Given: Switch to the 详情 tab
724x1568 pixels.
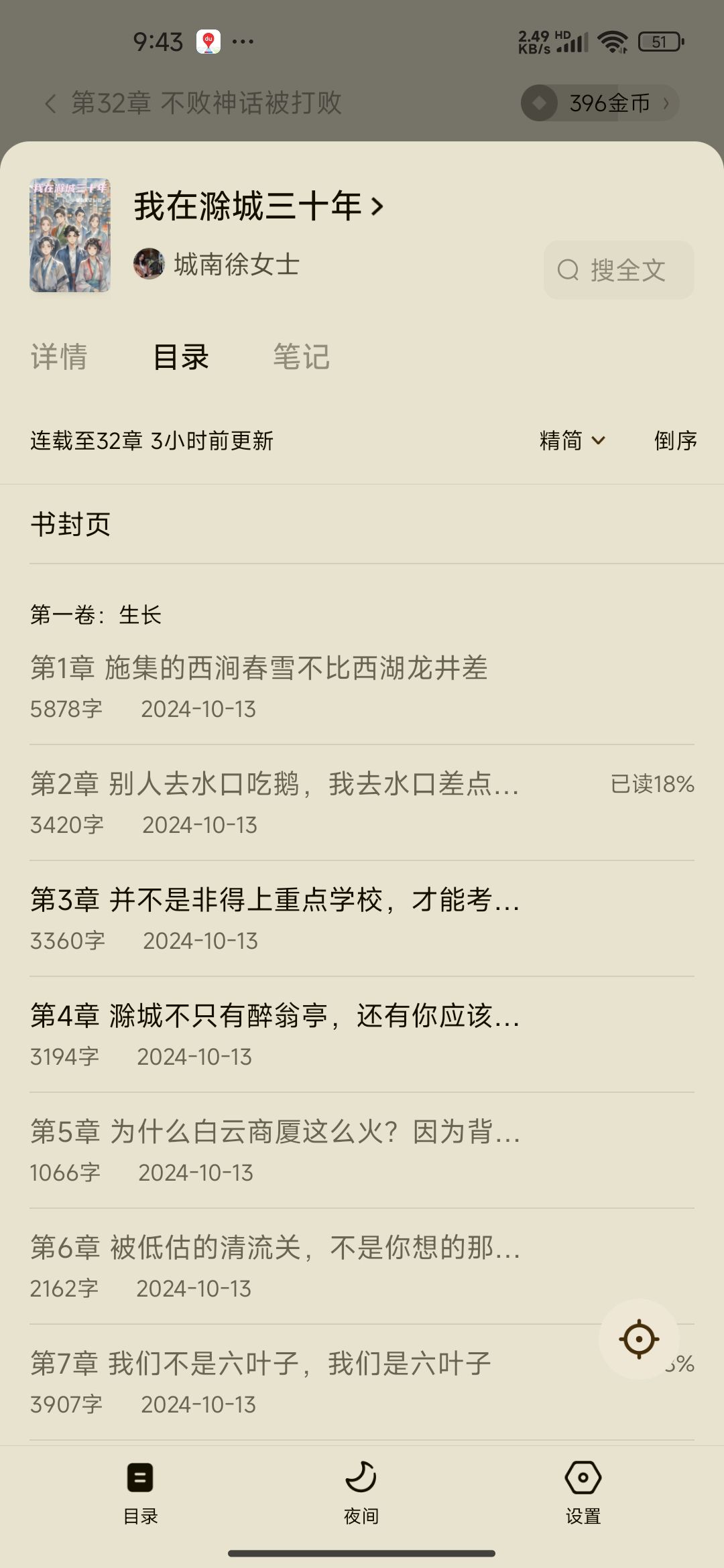Looking at the screenshot, I should [59, 356].
